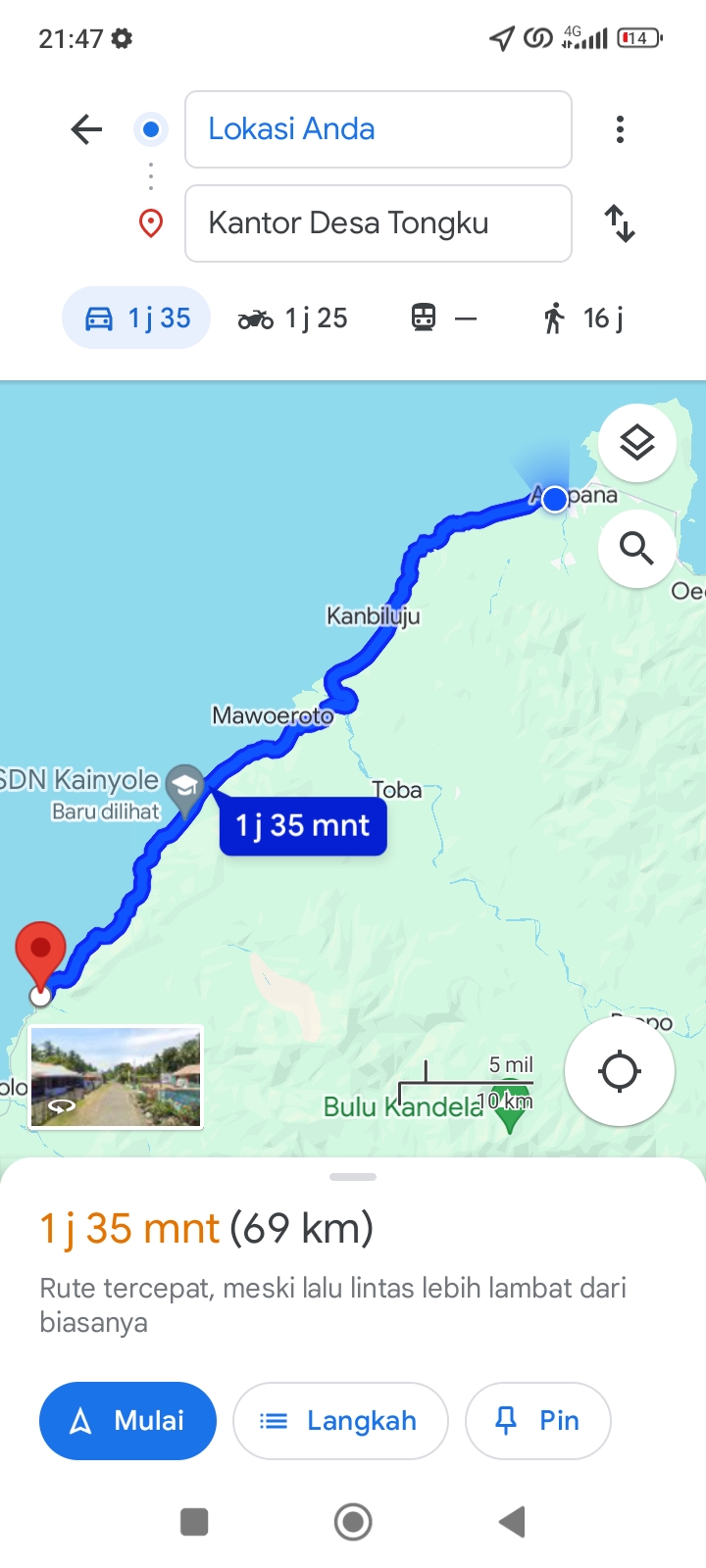
Task: View route steps with Langkah
Action: 340,1421
